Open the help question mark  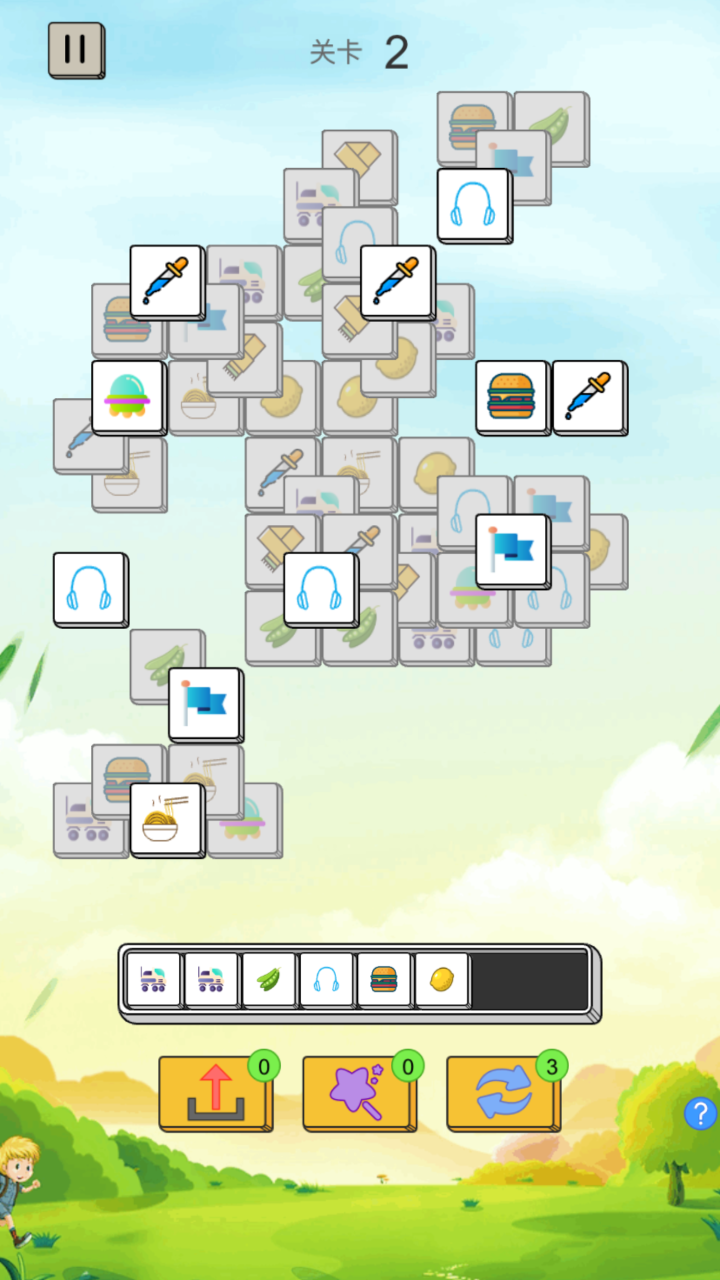coord(700,1113)
